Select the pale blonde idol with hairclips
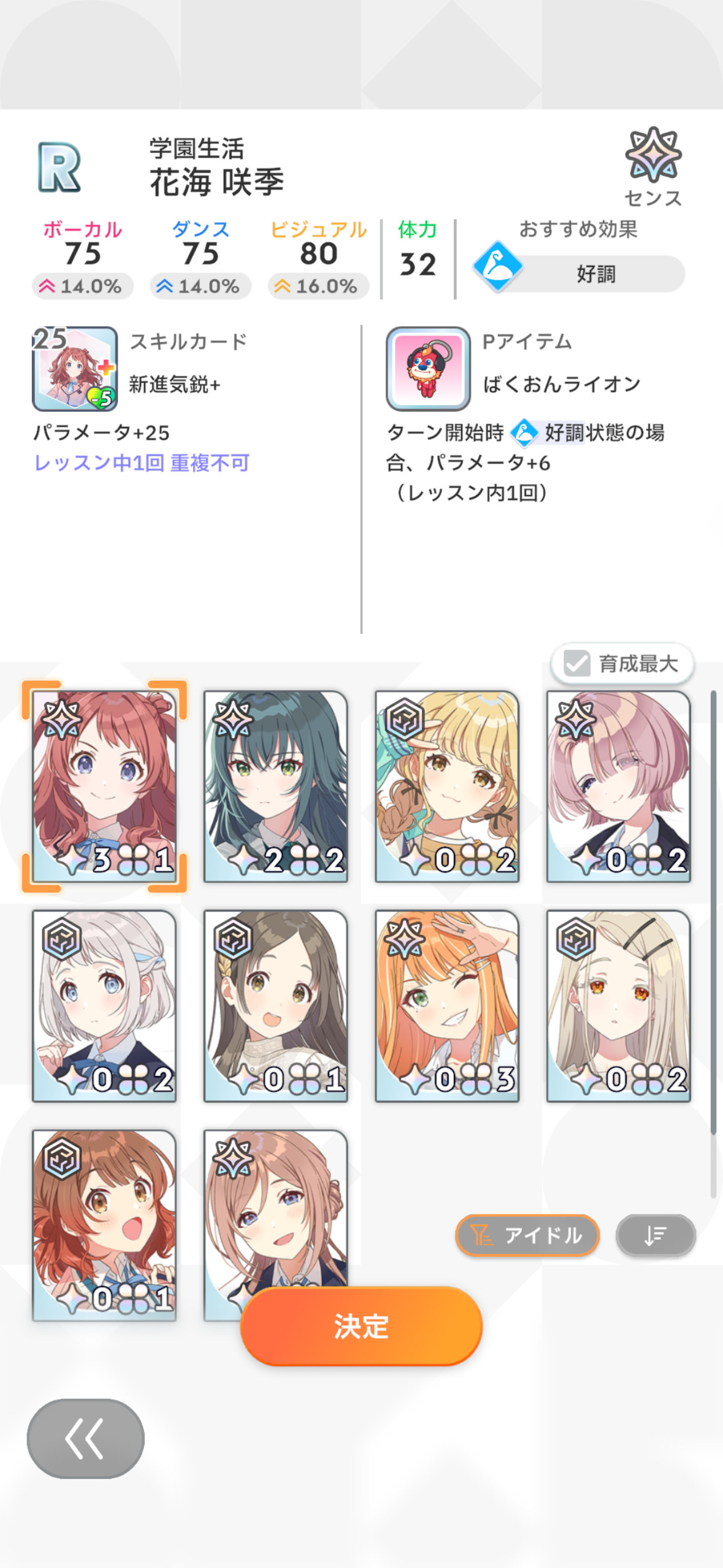Viewport: 723px width, 1568px height. tap(618, 1006)
